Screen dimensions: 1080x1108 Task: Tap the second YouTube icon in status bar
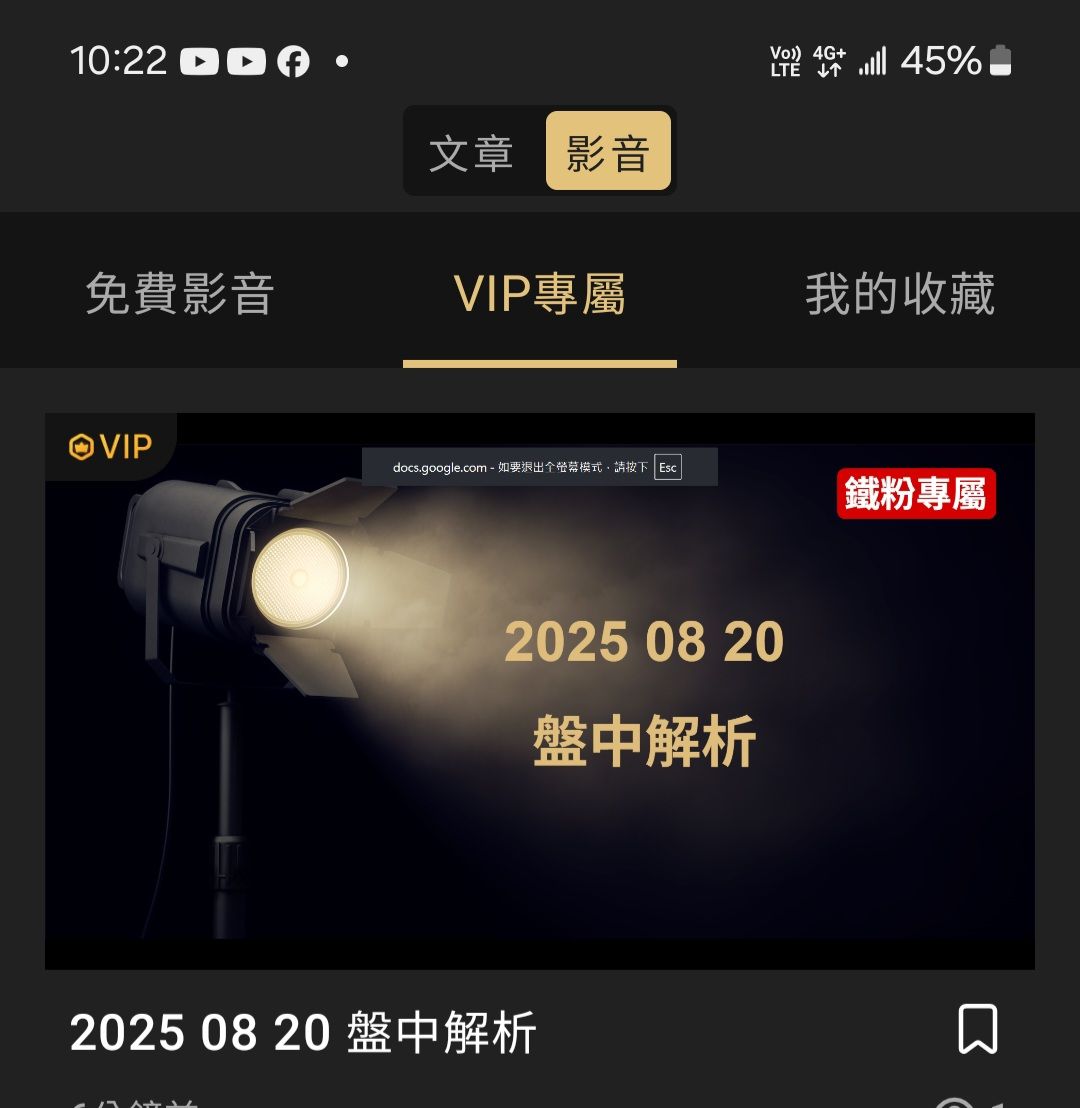pos(246,61)
